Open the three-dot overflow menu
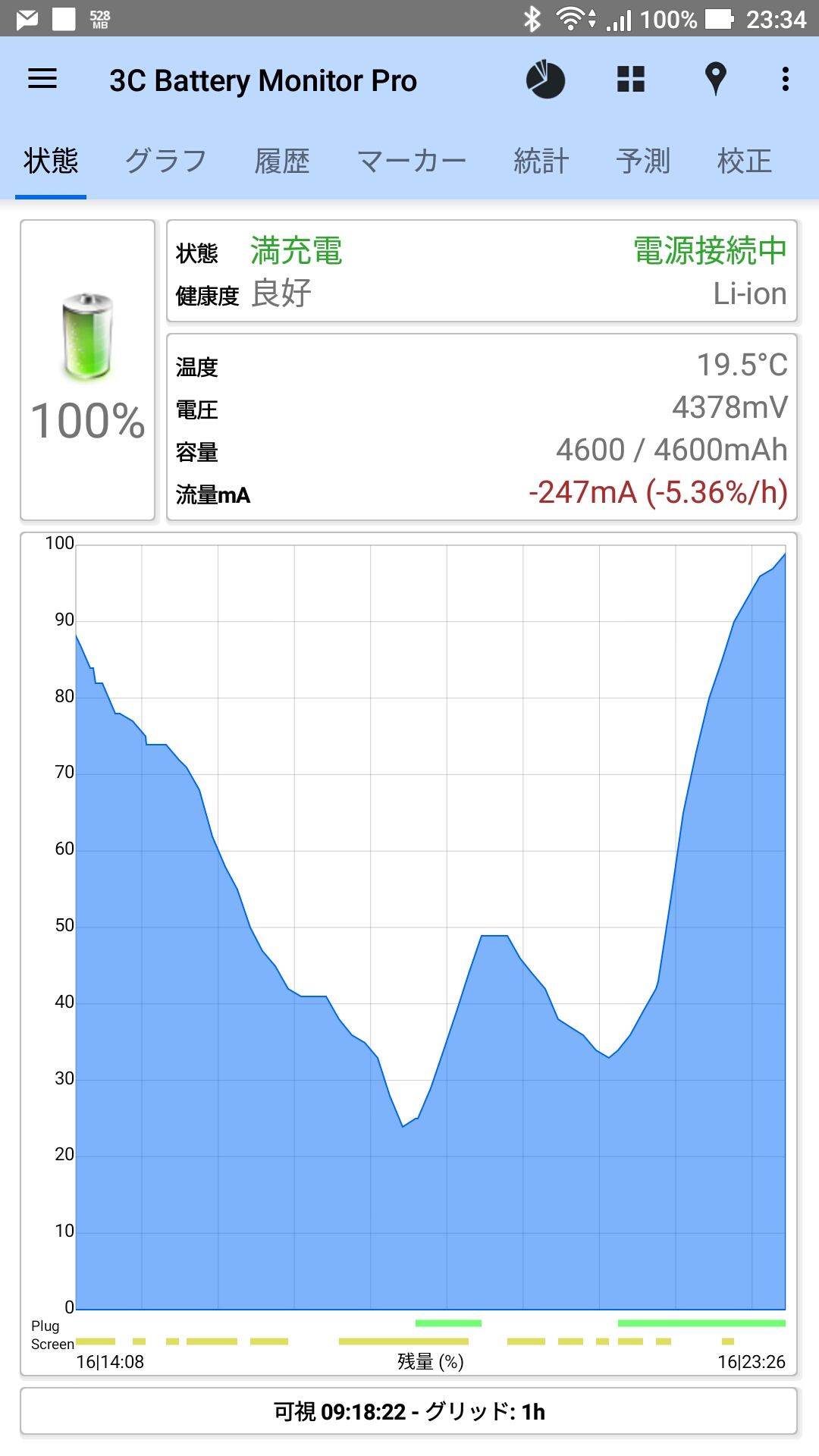 tap(786, 79)
